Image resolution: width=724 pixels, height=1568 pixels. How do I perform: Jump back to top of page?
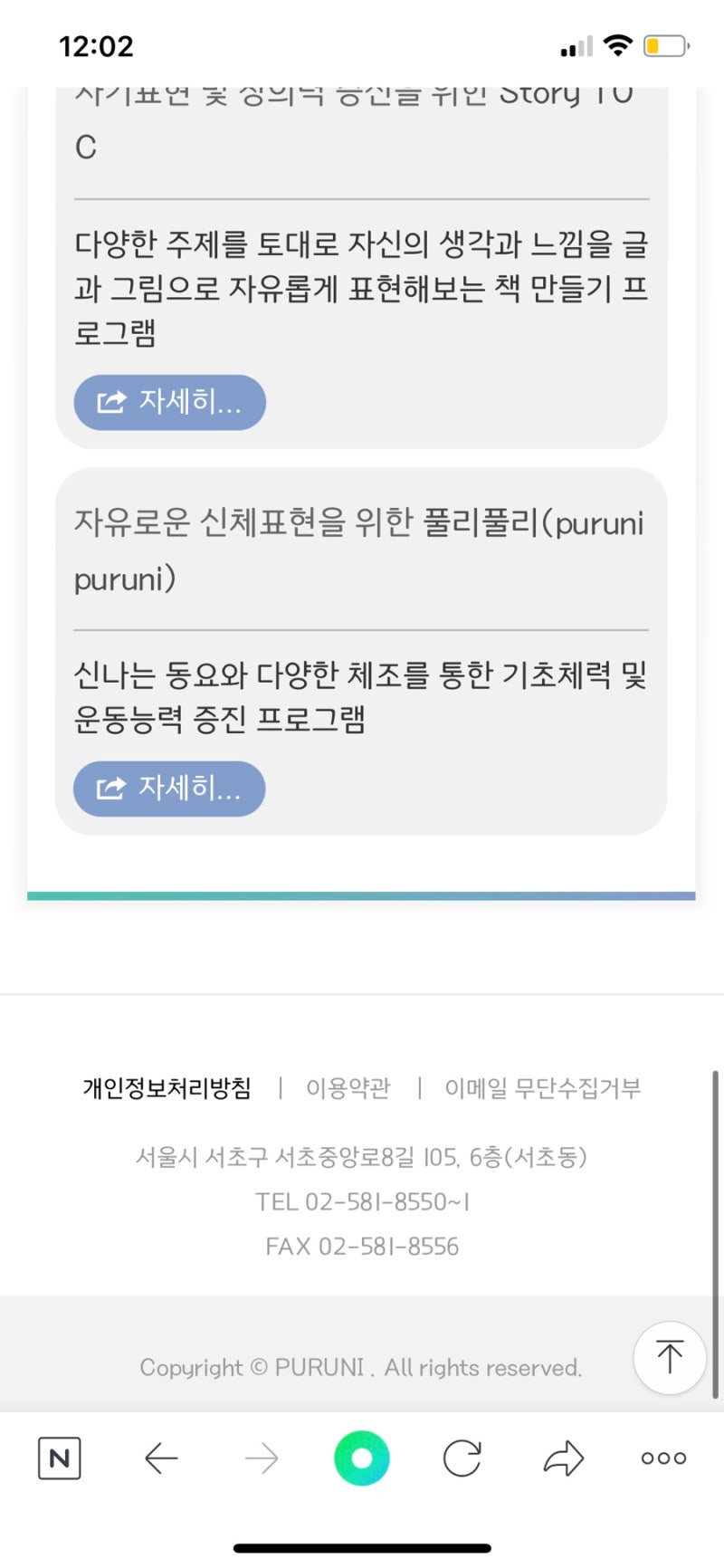[670, 1356]
